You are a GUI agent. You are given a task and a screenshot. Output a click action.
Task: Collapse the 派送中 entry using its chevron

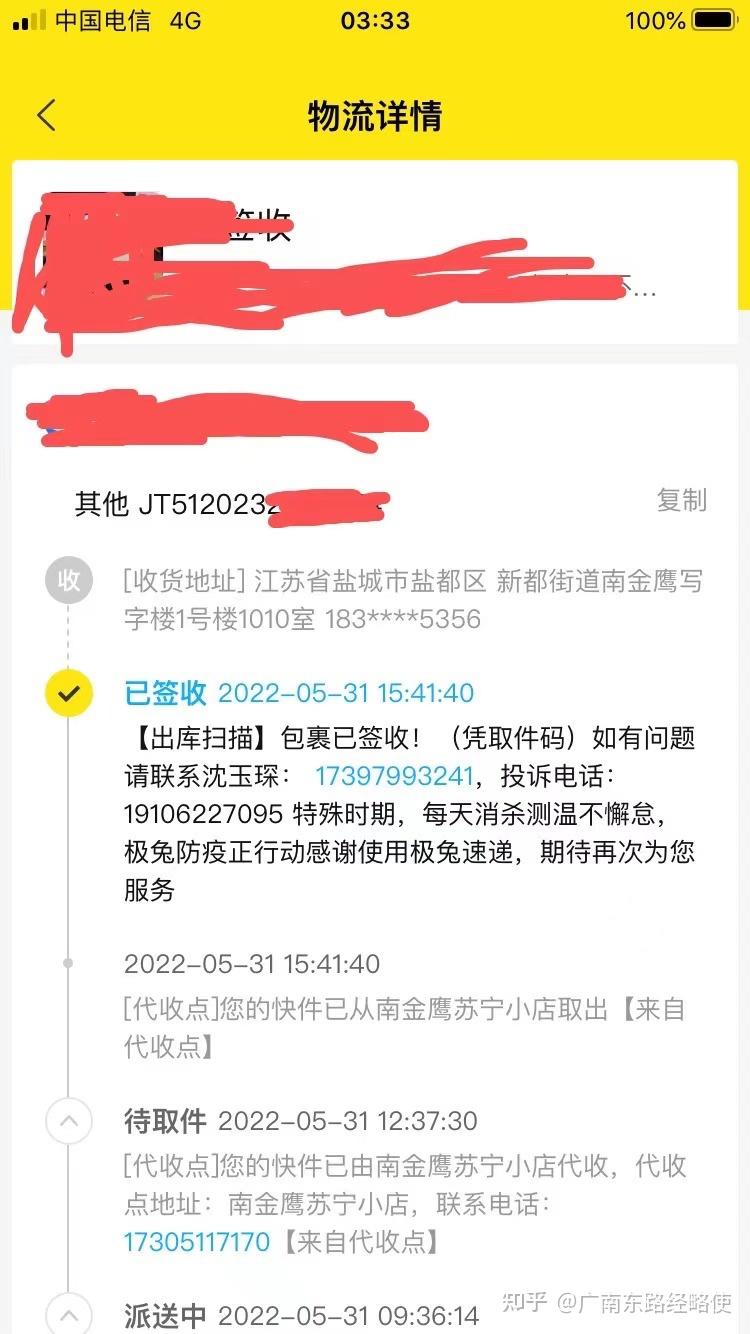coord(68,1316)
